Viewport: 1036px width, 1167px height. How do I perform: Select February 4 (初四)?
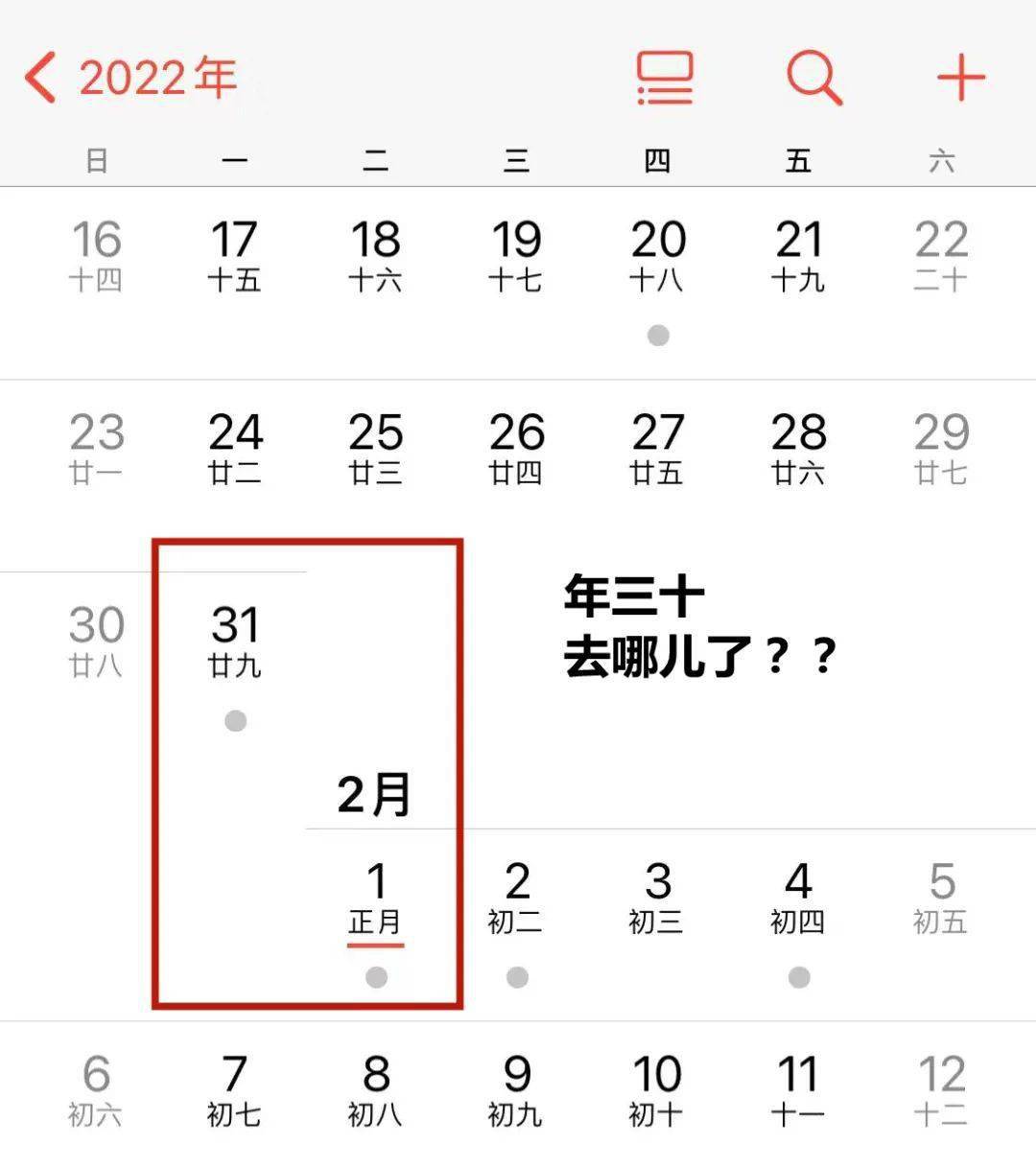coord(798,898)
